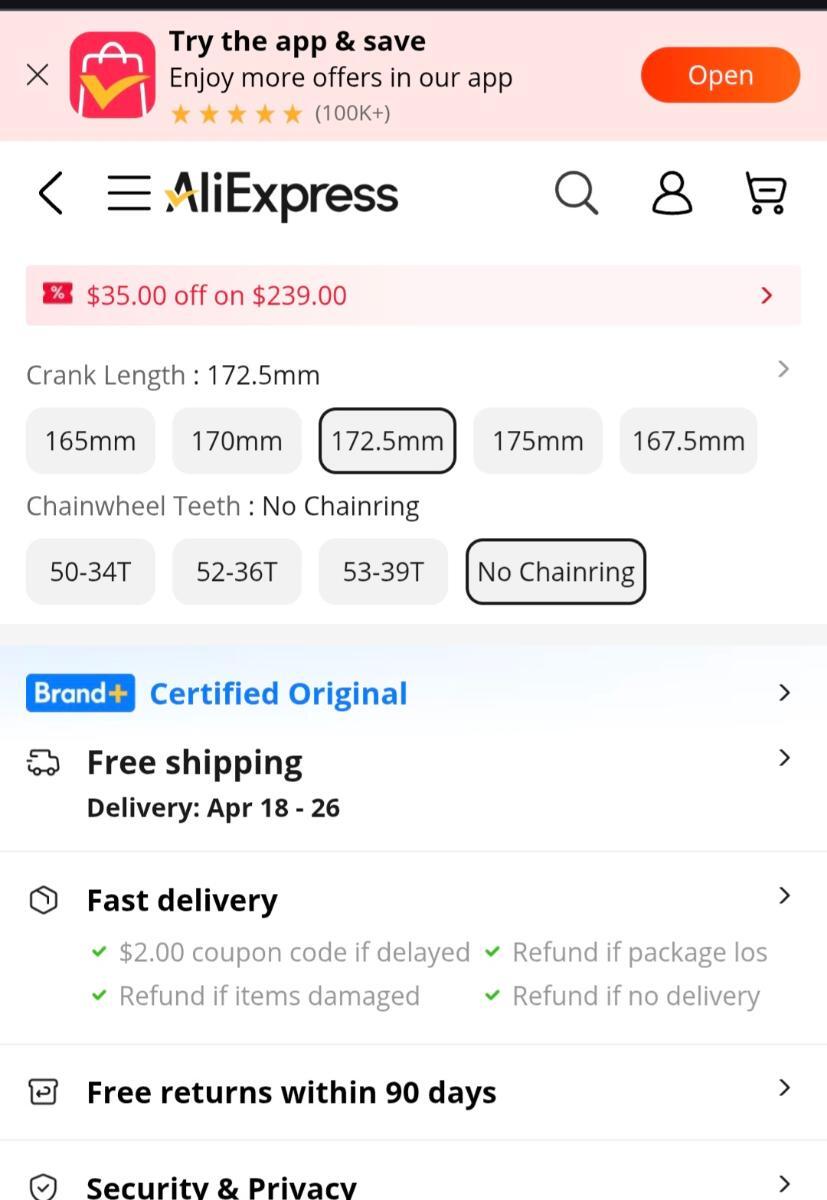Open the hamburger menu

click(128, 193)
